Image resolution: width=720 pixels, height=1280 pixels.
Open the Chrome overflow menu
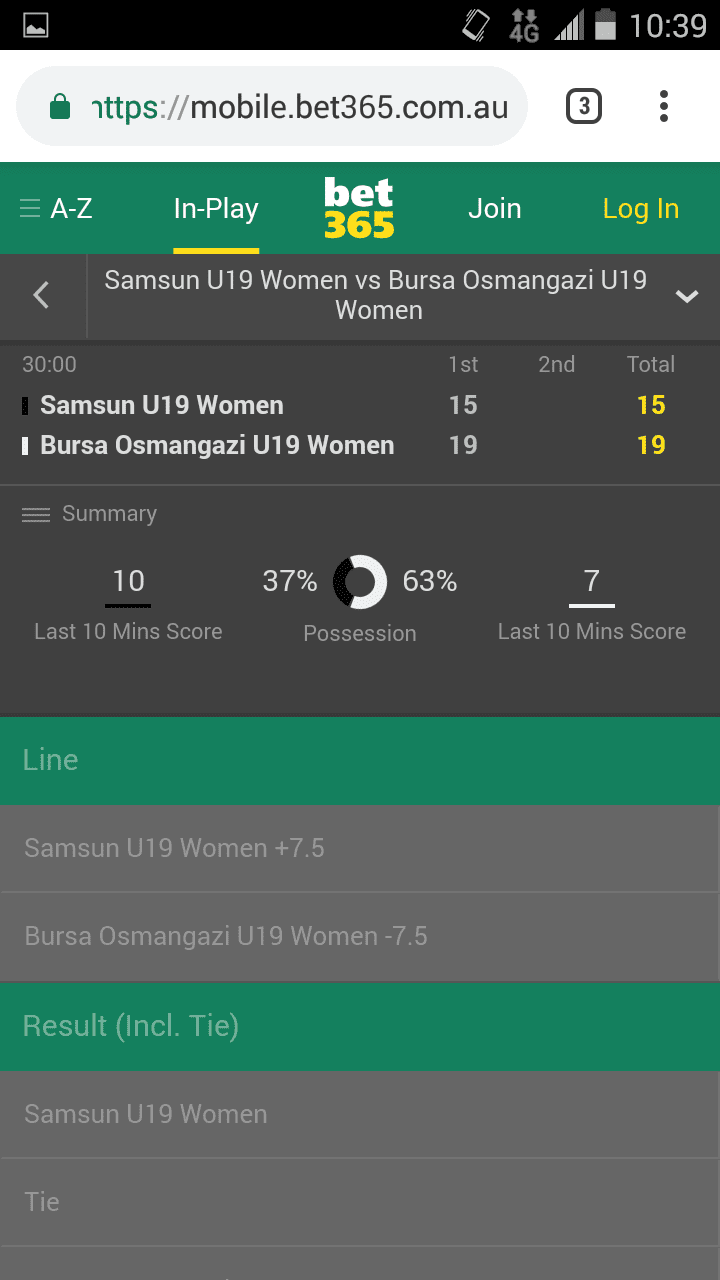click(x=663, y=106)
